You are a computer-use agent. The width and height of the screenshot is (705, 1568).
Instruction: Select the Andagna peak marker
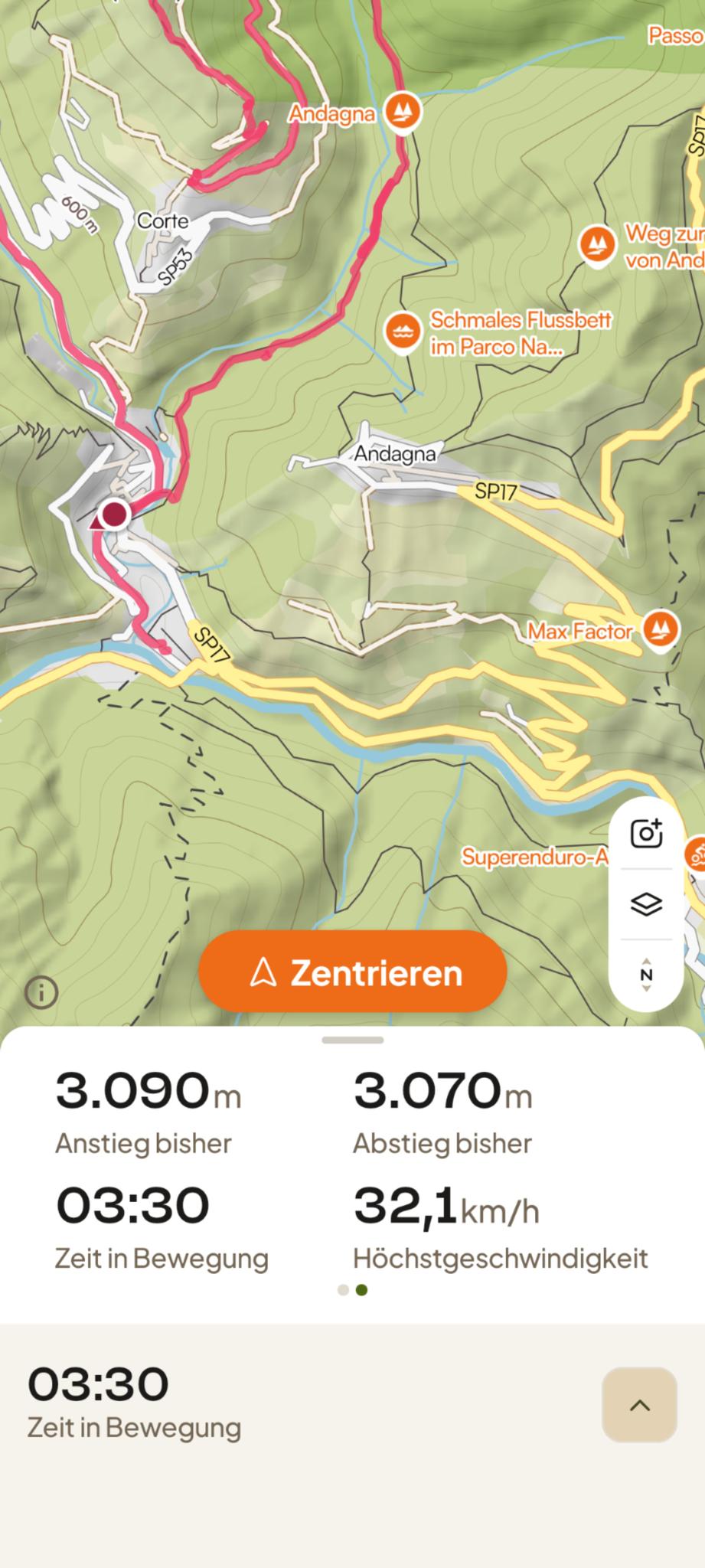[x=402, y=113]
